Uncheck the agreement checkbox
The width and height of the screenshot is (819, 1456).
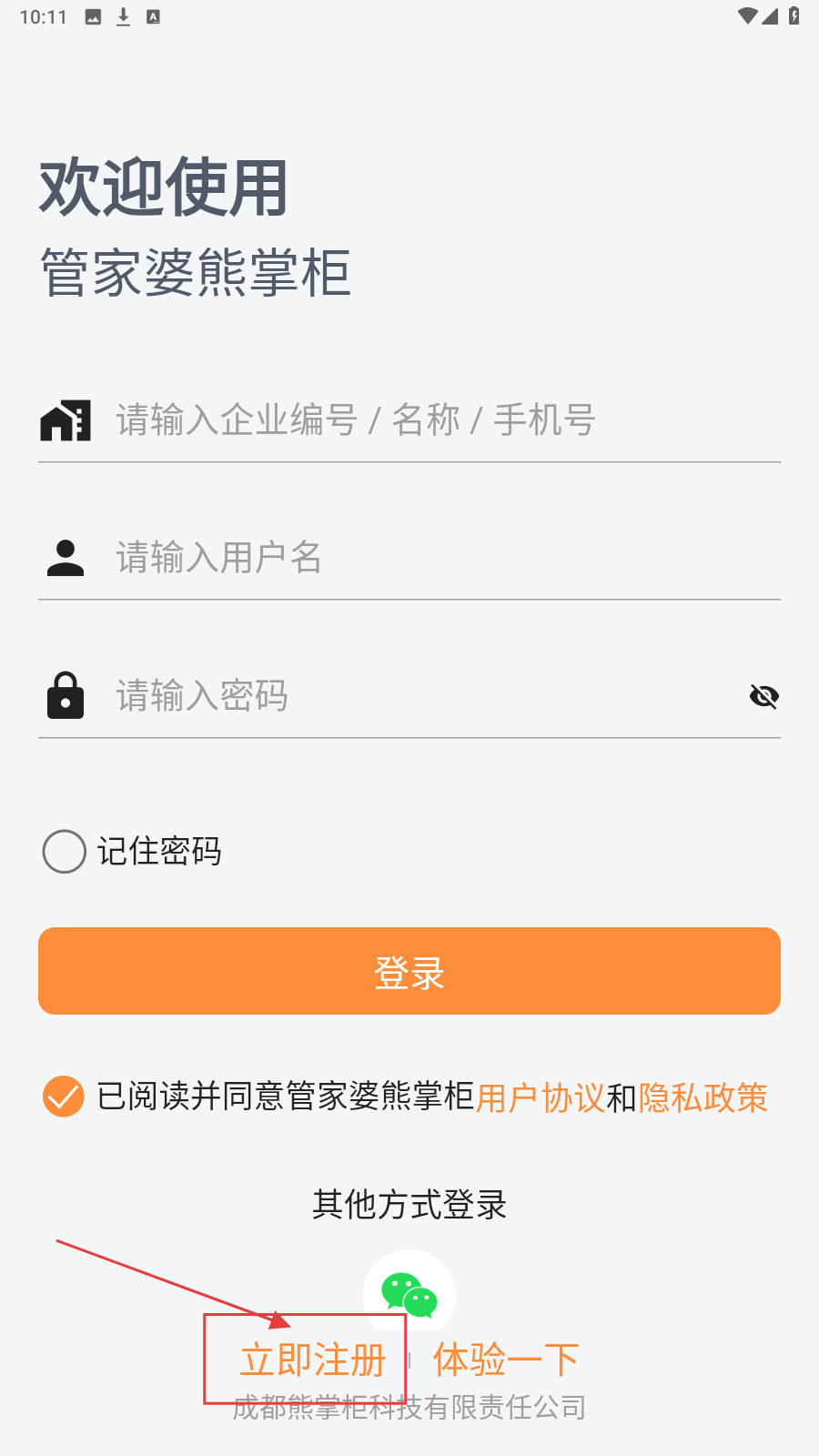64,1097
